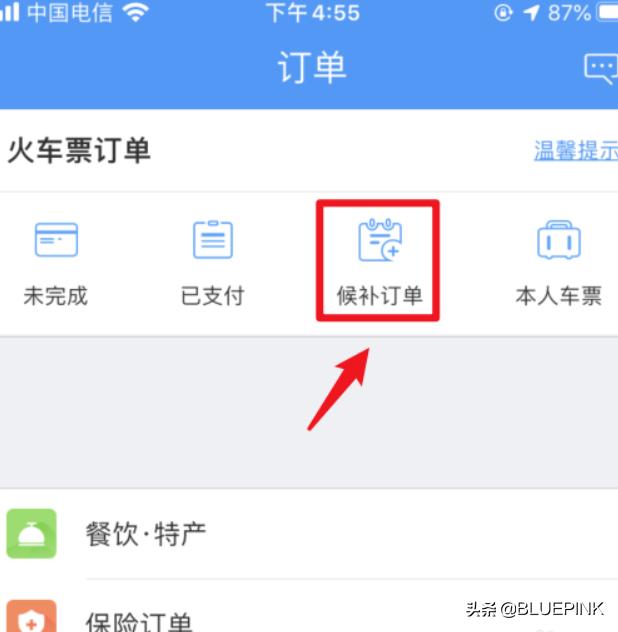Open the message icon in the header
This screenshot has width=618, height=632.
coord(600,68)
